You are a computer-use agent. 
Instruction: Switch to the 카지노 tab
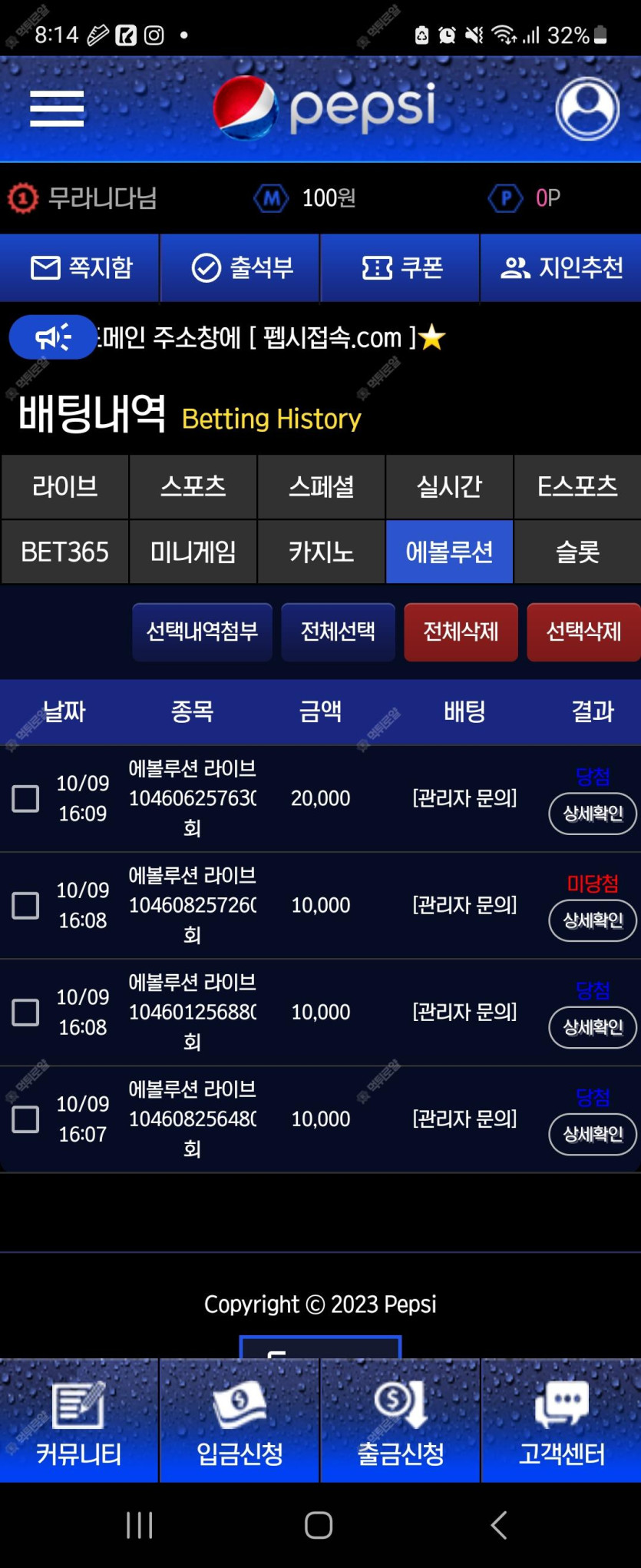[x=321, y=552]
